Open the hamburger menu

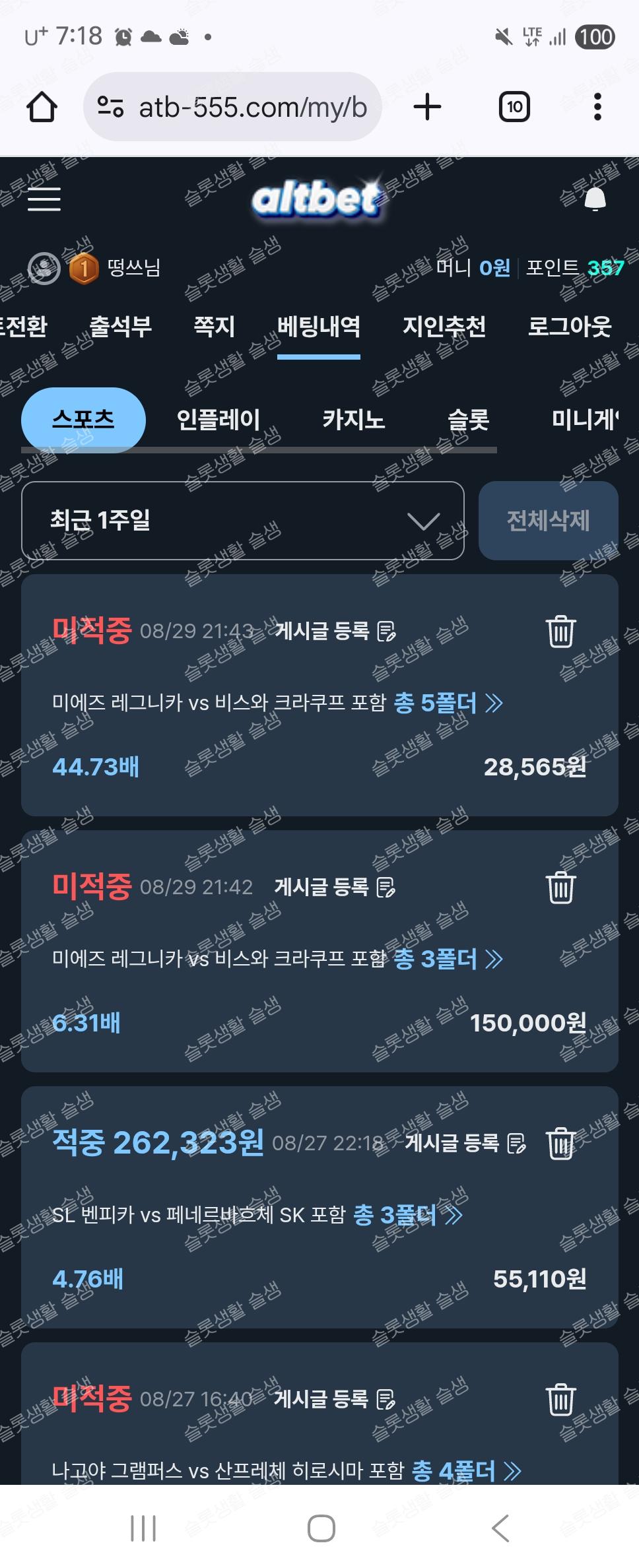coord(44,199)
